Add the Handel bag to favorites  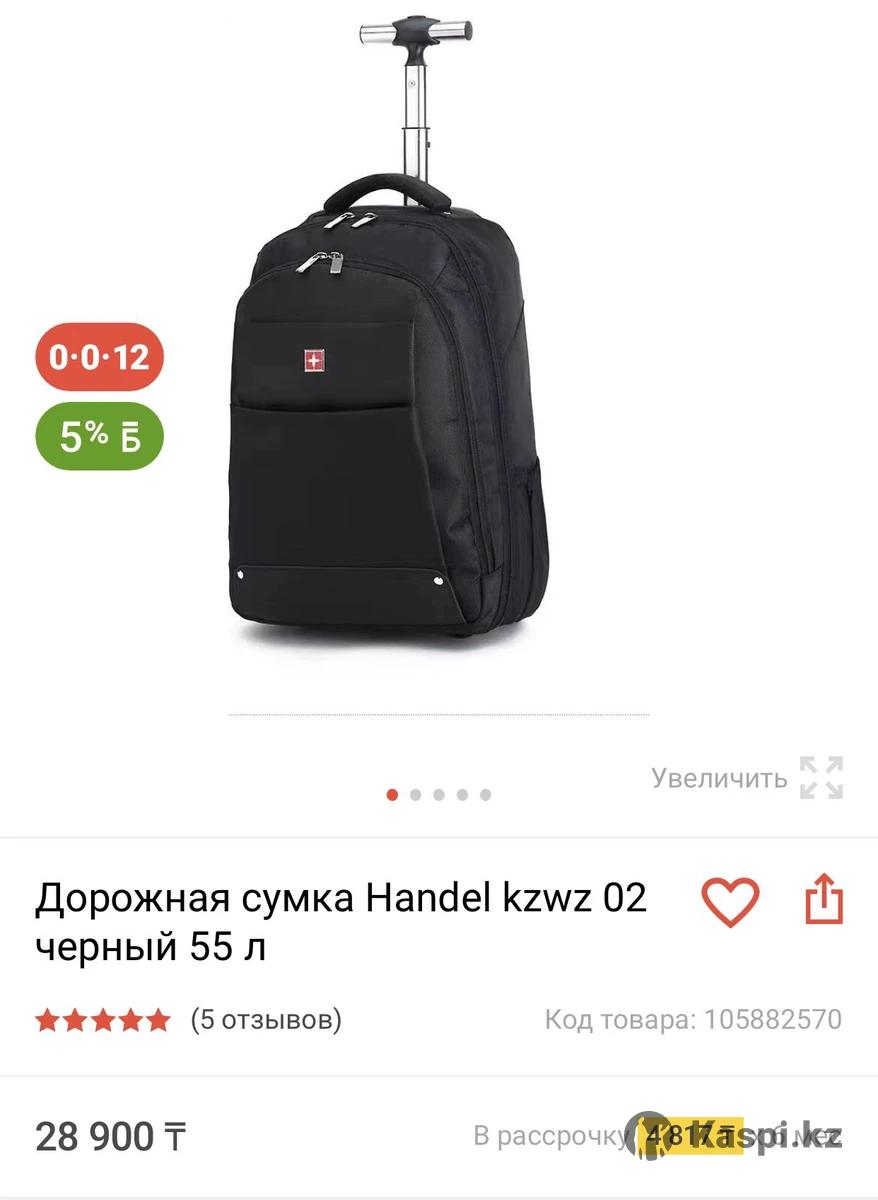(x=730, y=901)
